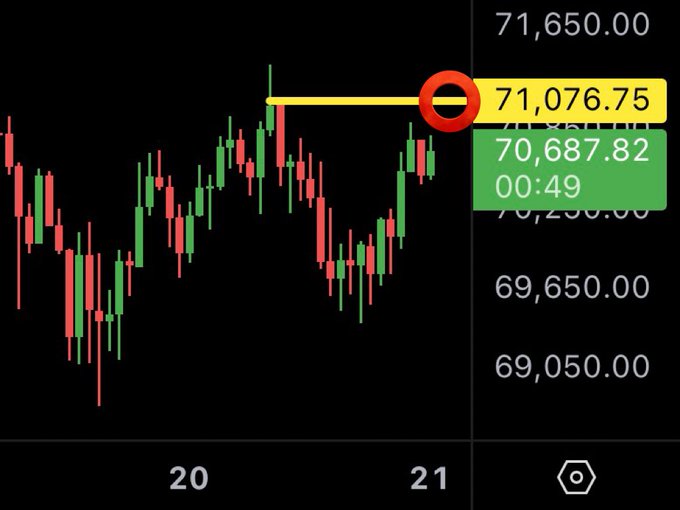680x510 pixels.
Task: Open the chart settings hexagon icon
Action: tap(576, 478)
